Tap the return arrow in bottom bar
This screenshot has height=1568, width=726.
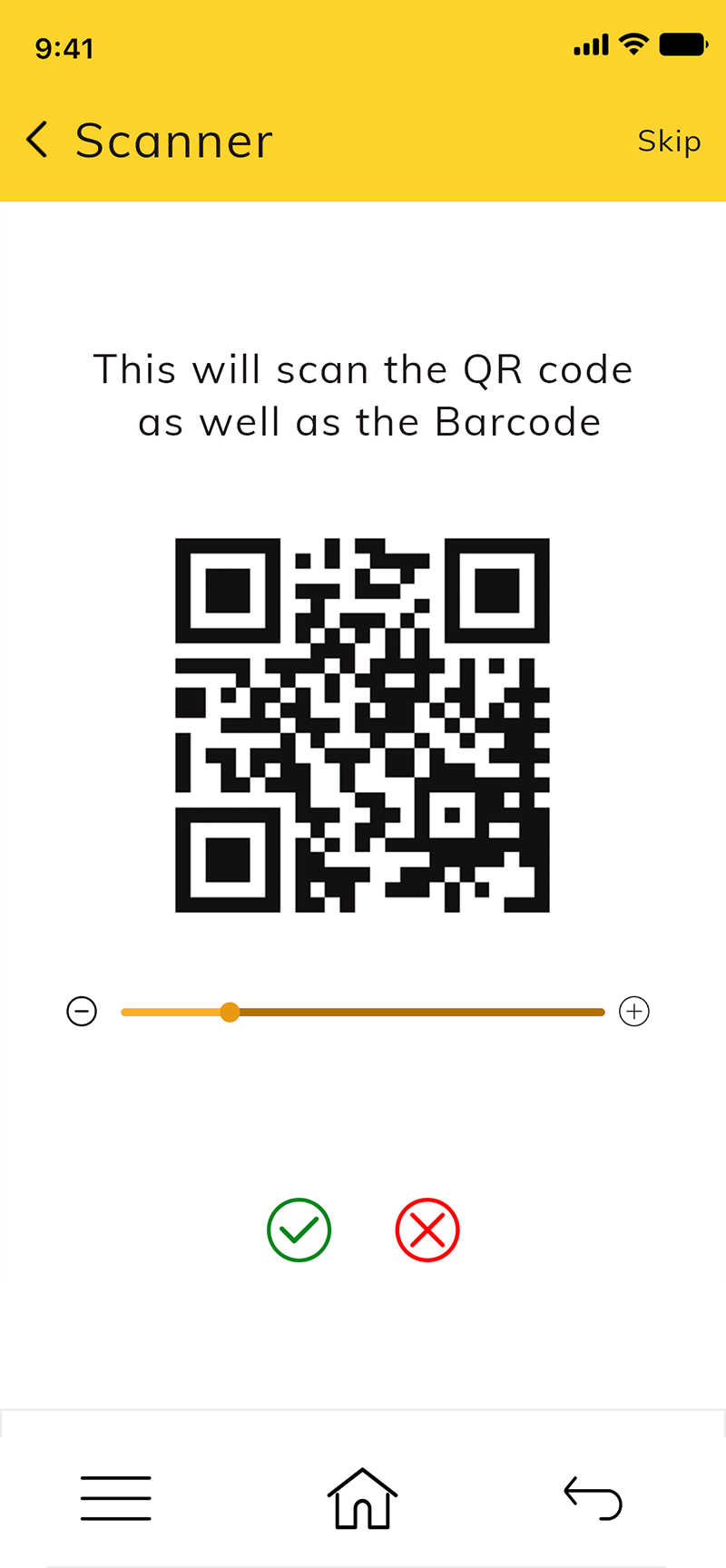593,1498
